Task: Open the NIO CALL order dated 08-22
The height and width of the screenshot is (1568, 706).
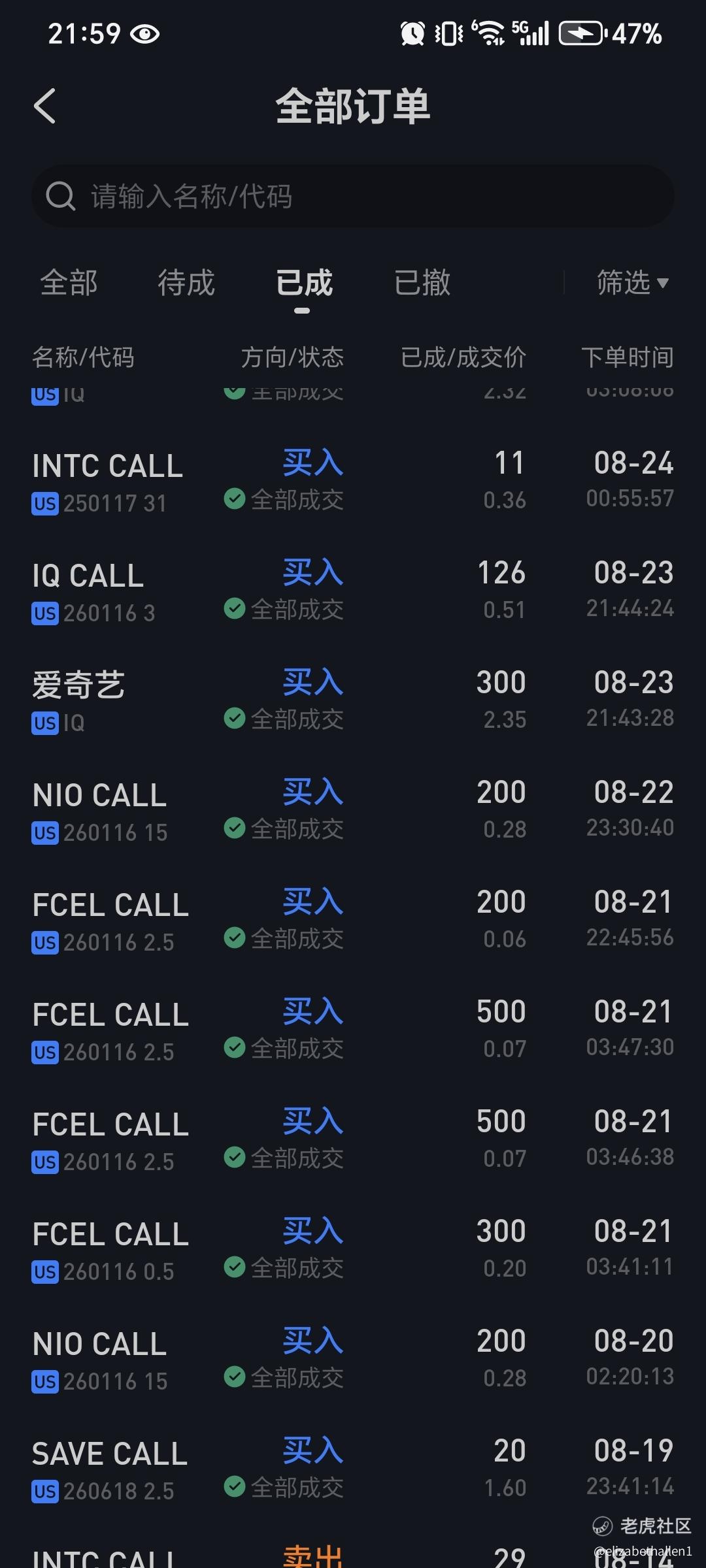Action: point(353,811)
